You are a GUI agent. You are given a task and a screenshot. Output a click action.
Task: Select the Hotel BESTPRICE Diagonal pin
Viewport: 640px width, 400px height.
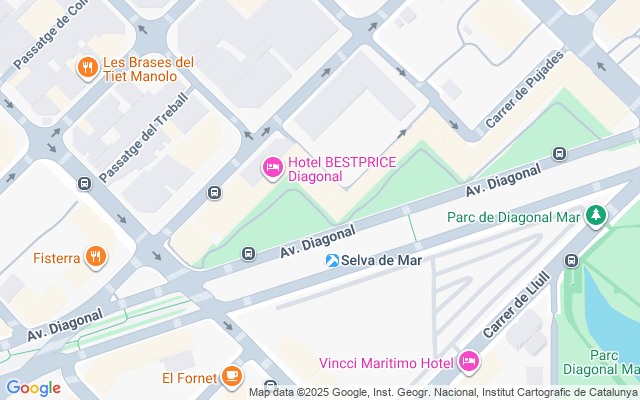click(x=273, y=168)
